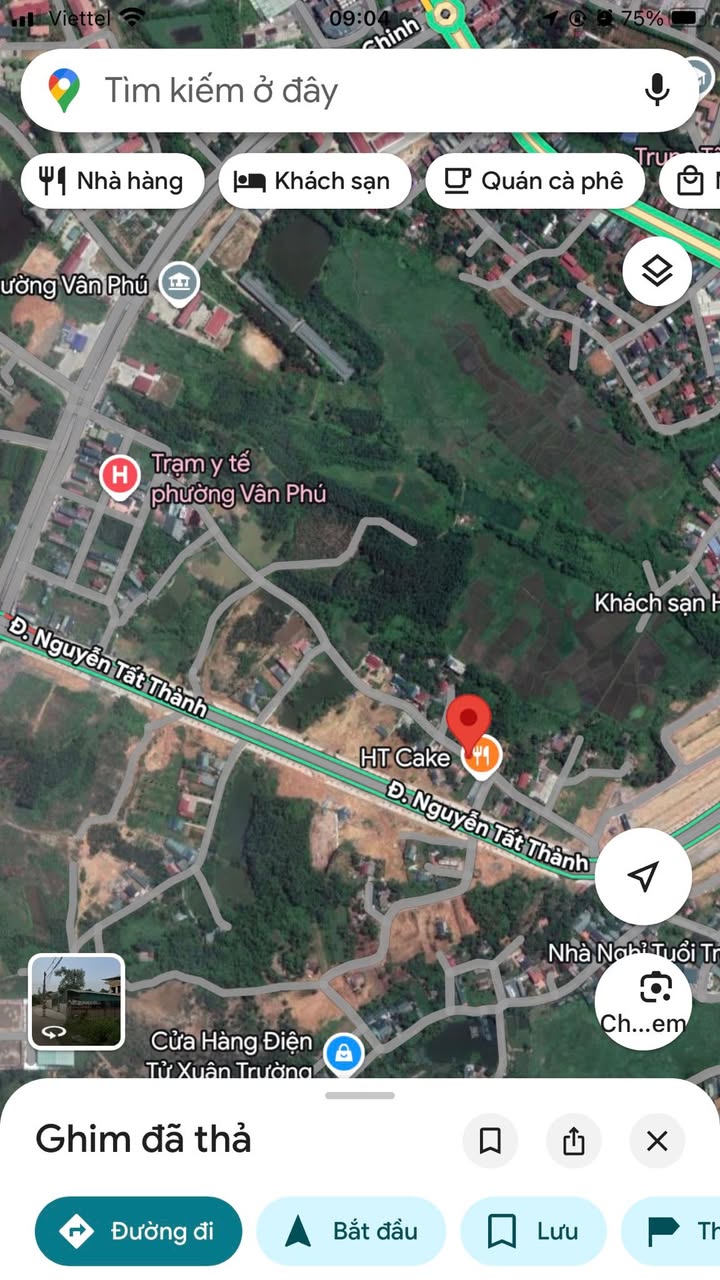720x1280 pixels.
Task: Open the Street View thumbnail
Action: tap(77, 1001)
